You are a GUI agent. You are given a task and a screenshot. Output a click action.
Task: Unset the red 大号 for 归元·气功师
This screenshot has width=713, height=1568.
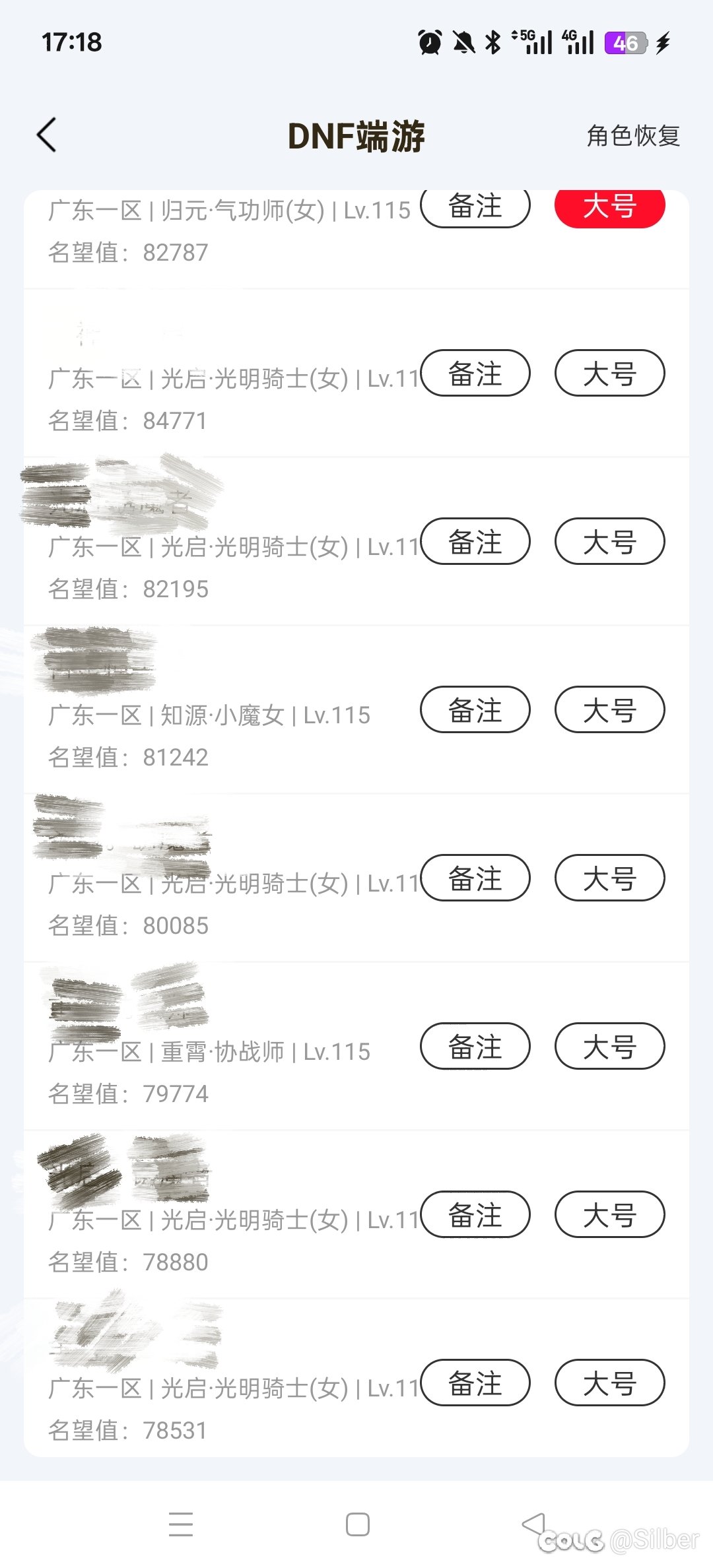pyautogui.click(x=609, y=207)
